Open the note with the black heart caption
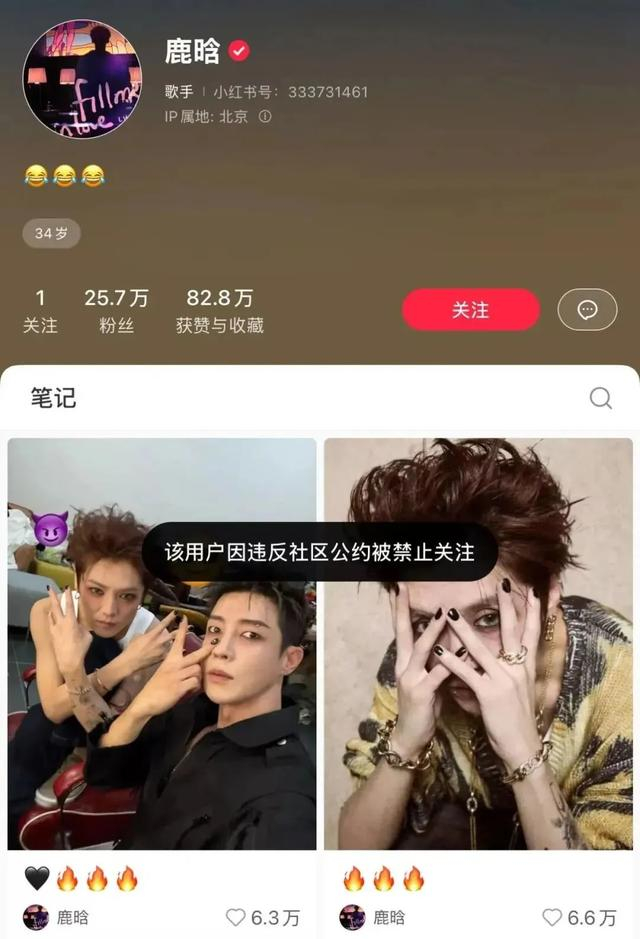The image size is (640, 939). coord(162,643)
